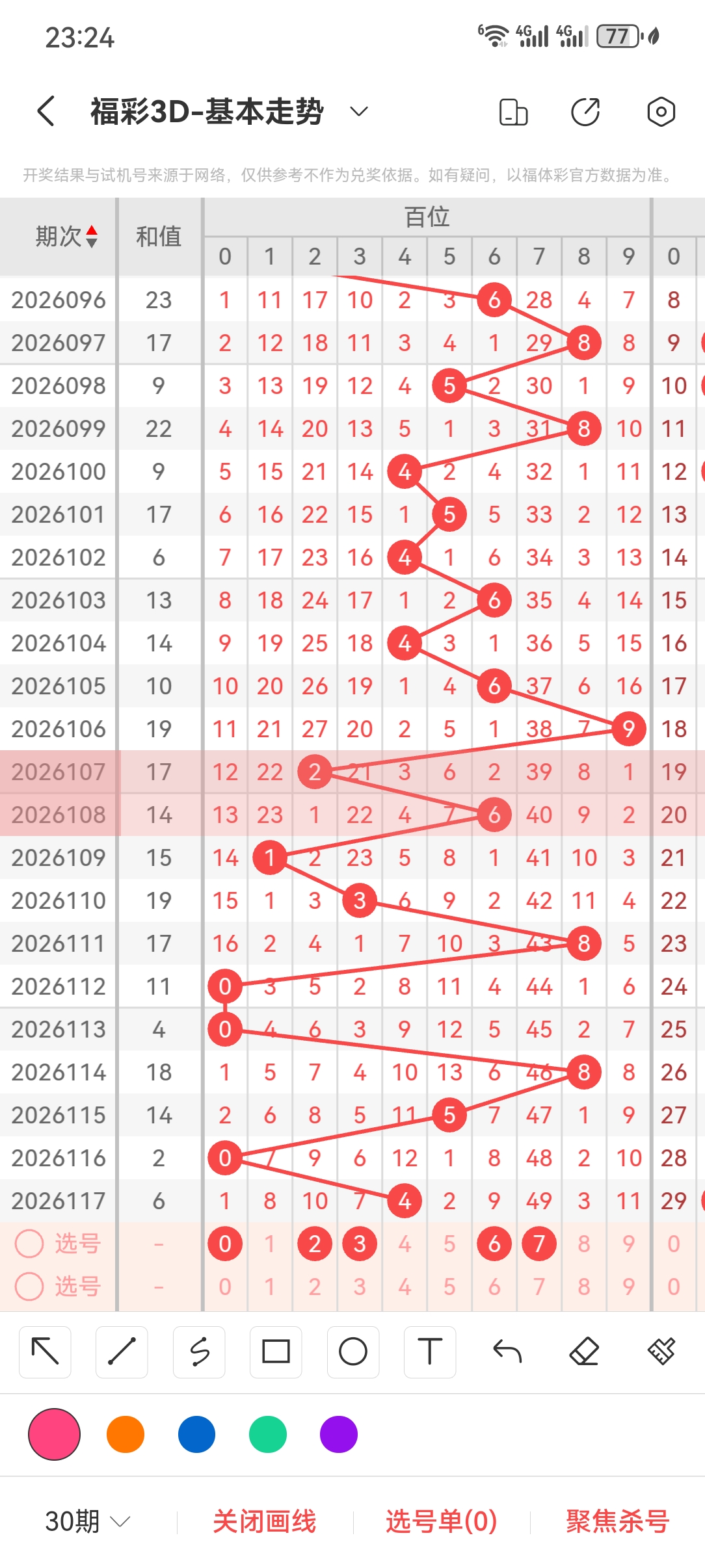Pick the rectangle shape tool

click(x=276, y=1352)
